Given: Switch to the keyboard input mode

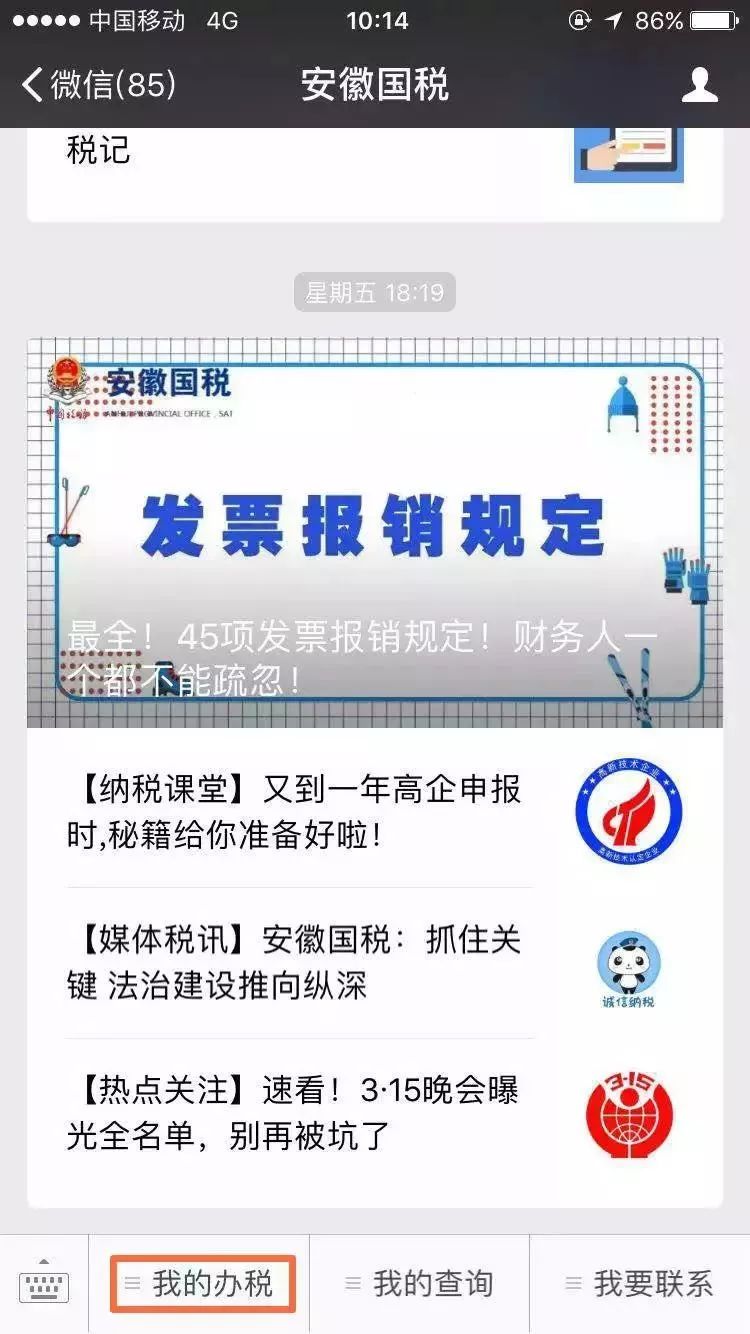Looking at the screenshot, I should [44, 1284].
